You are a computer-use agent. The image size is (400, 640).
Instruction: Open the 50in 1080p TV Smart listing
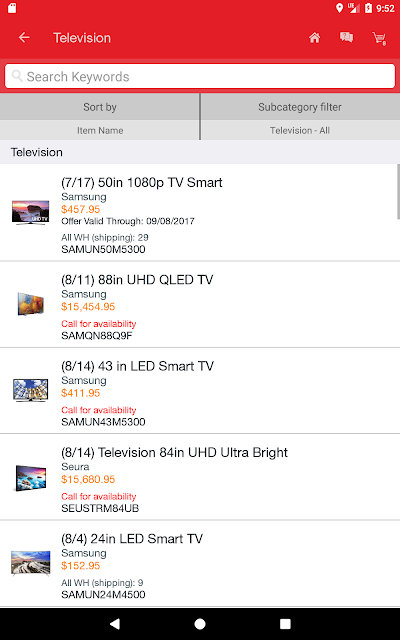coord(200,212)
